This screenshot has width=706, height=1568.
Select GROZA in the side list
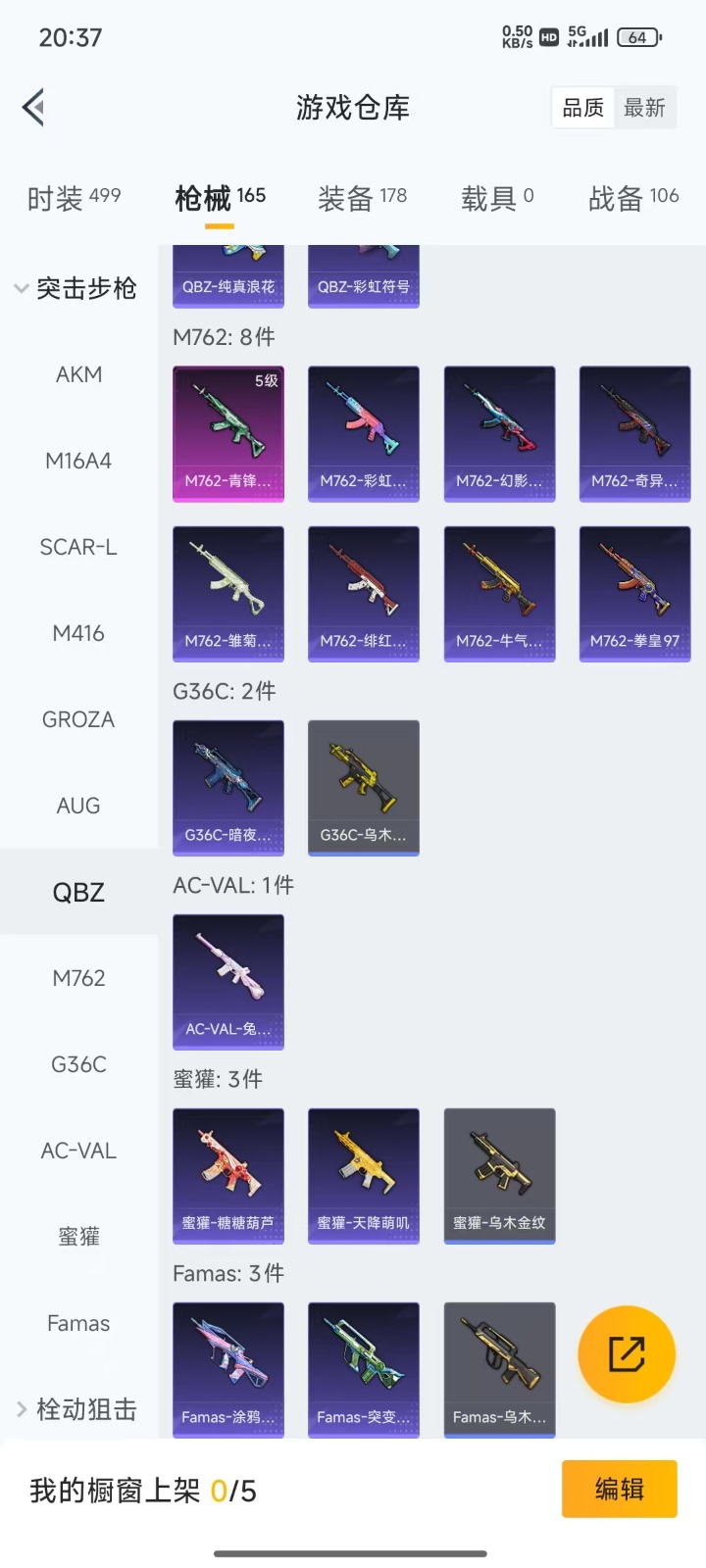point(78,719)
